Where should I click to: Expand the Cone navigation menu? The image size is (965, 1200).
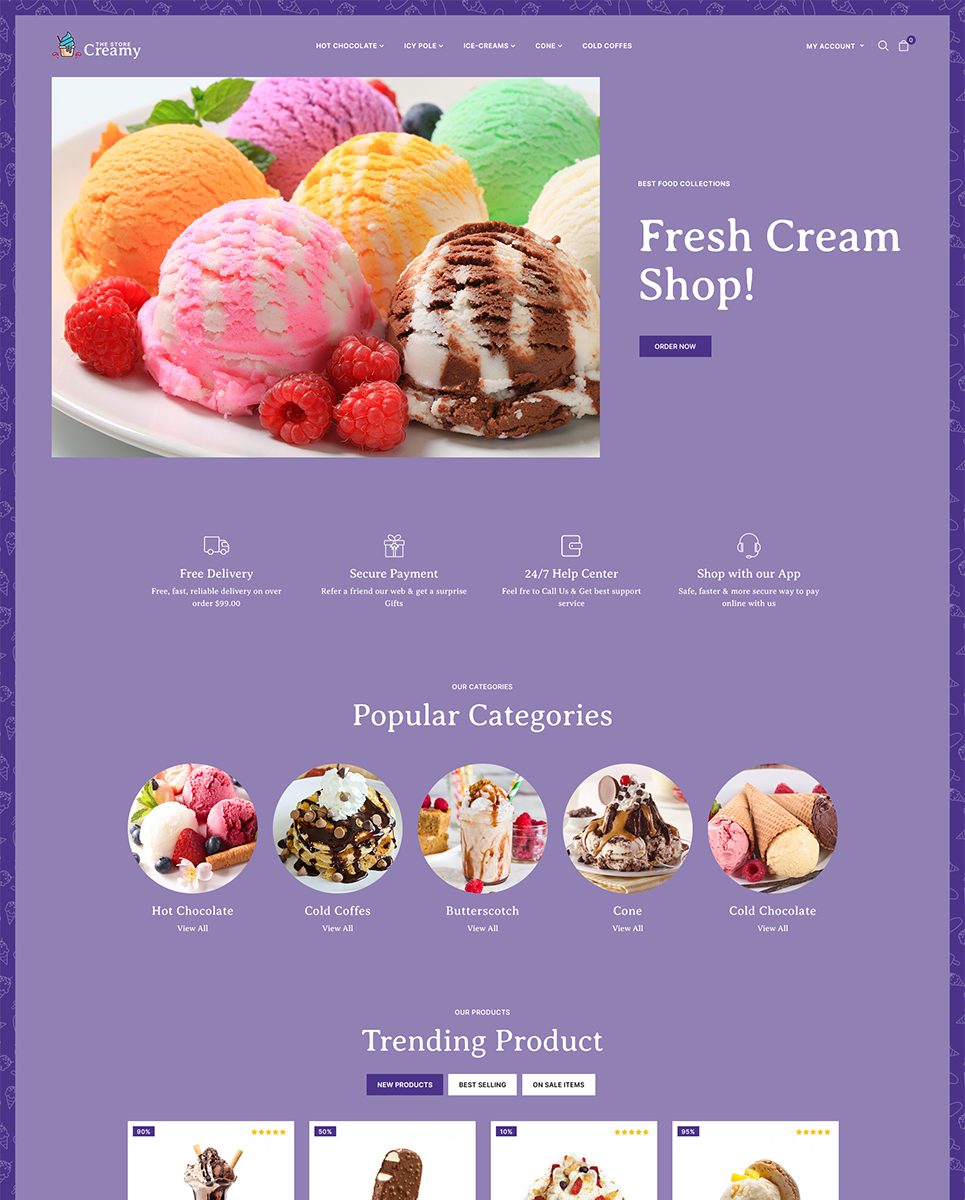click(548, 46)
